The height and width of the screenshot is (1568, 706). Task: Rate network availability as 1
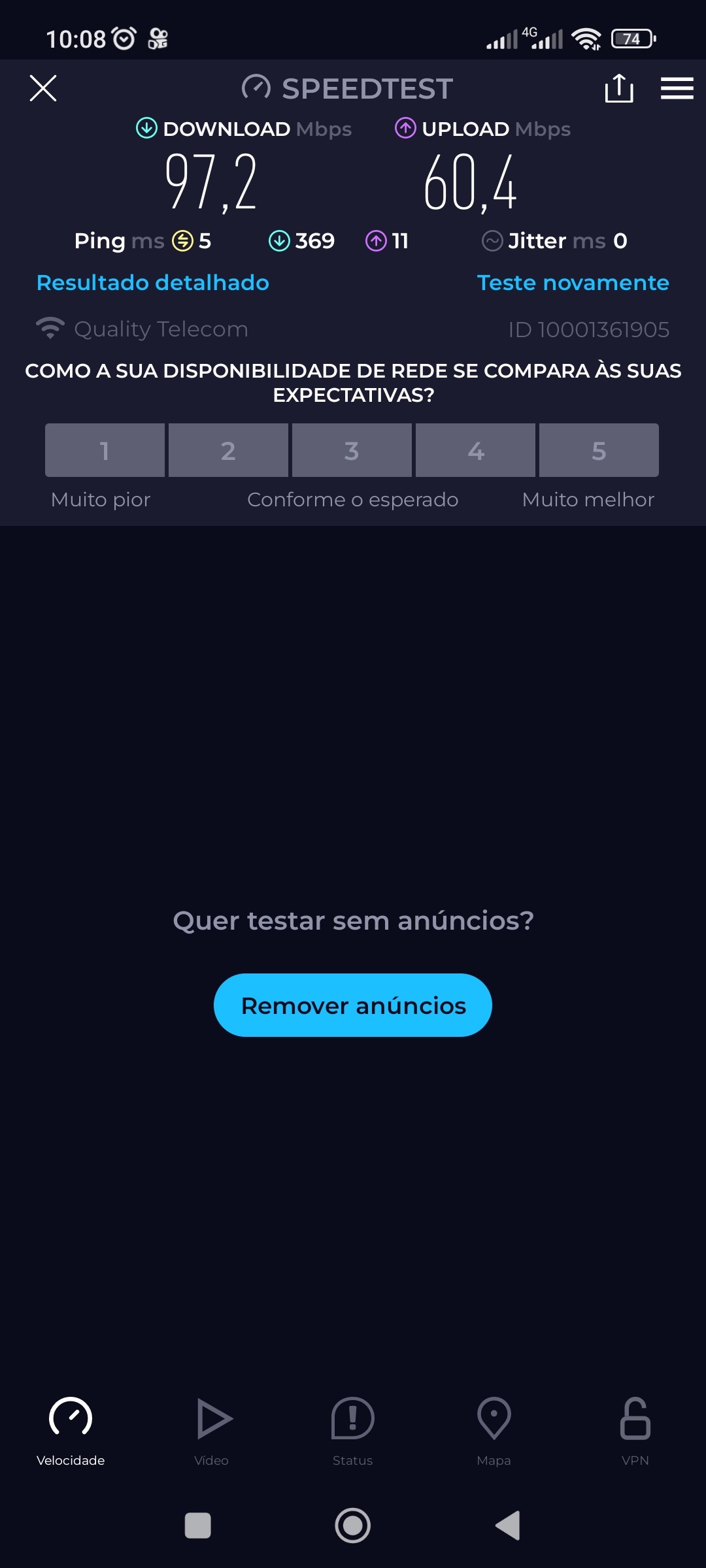[x=105, y=450]
